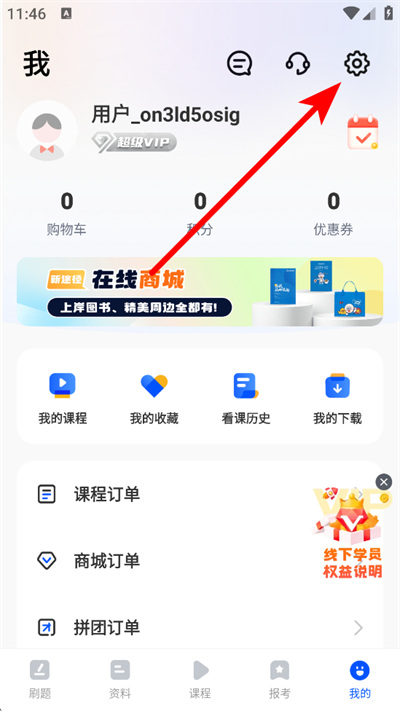The image size is (400, 711).
Task: Open the 线下学员权益说明 floating promo
Action: (352, 534)
